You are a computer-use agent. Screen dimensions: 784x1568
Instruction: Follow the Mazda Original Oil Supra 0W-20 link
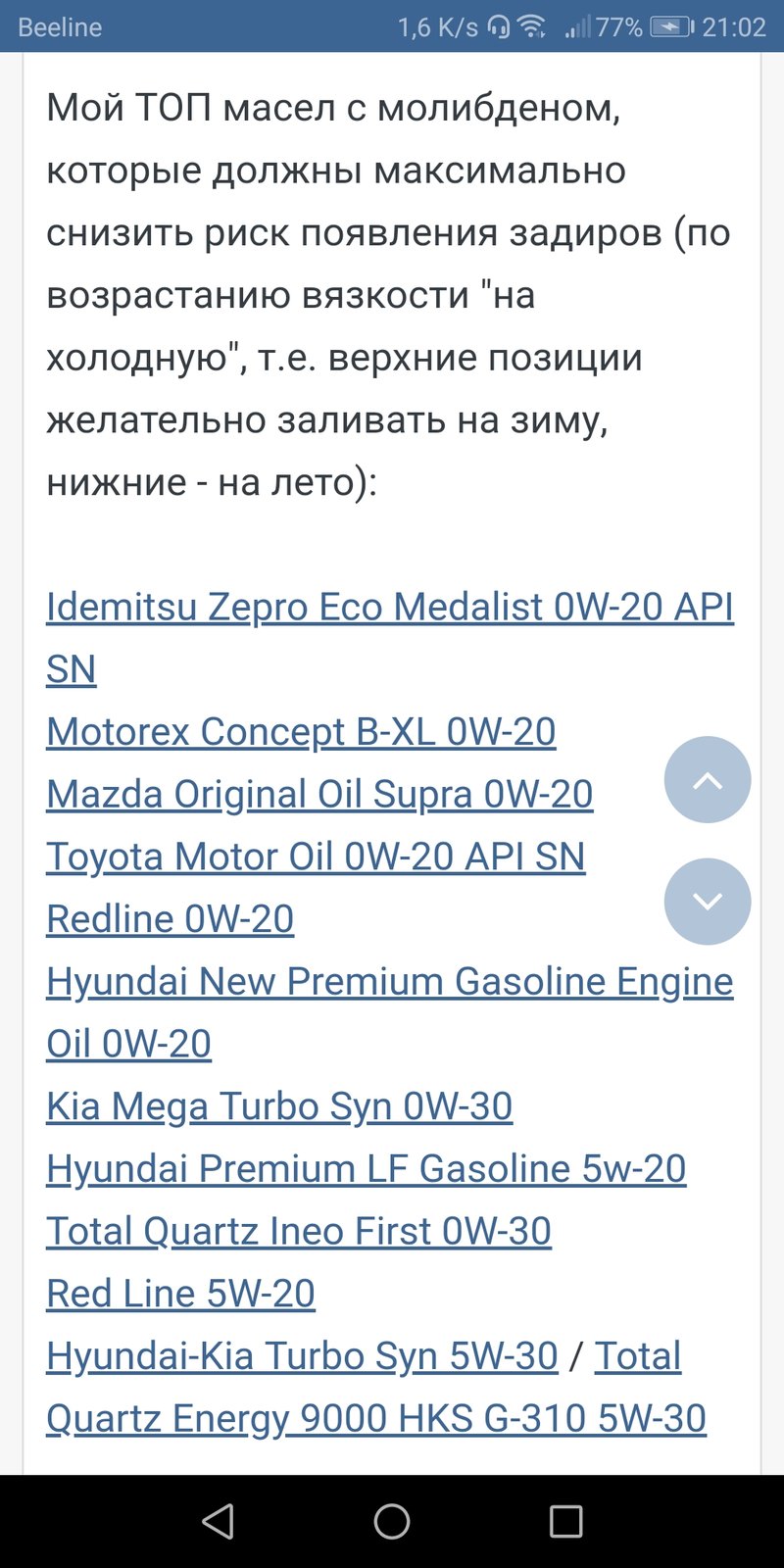pyautogui.click(x=319, y=795)
